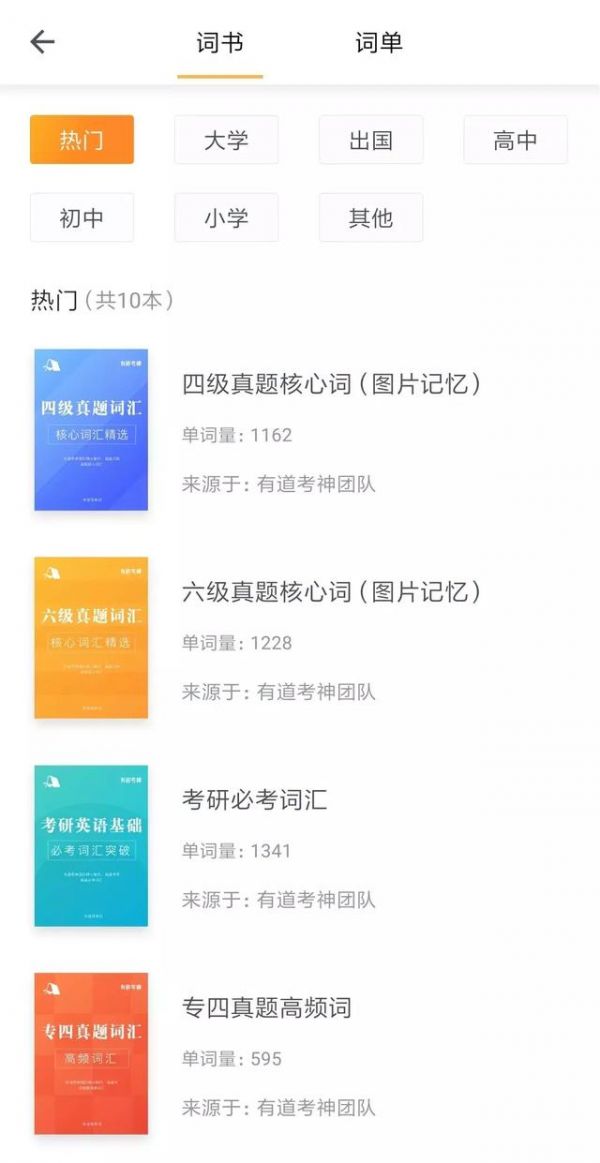
Task: Open 六级真题核心词(图片记忆) word book
Action: (x=300, y=638)
